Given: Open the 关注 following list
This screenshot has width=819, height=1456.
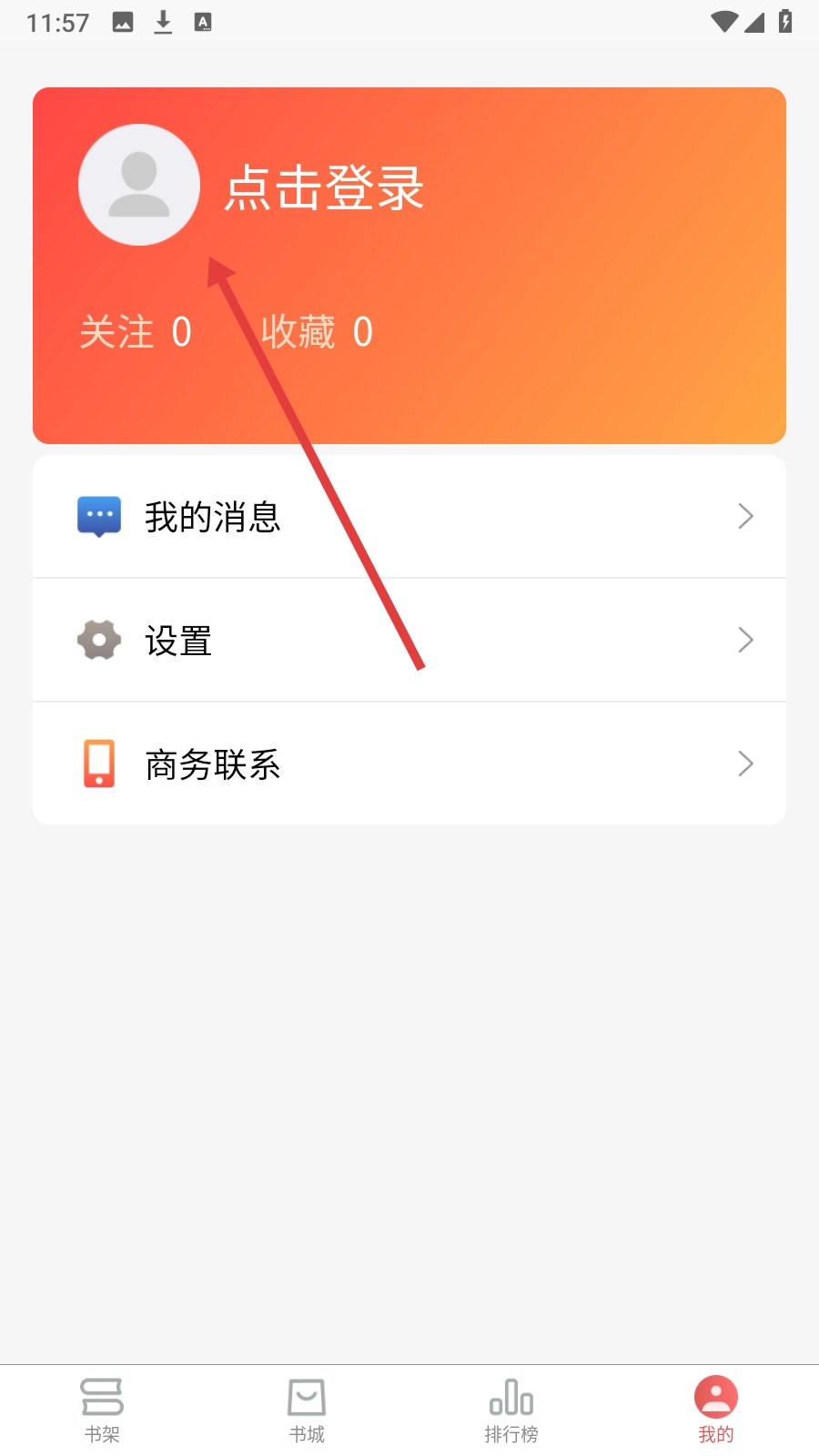Looking at the screenshot, I should pos(136,332).
